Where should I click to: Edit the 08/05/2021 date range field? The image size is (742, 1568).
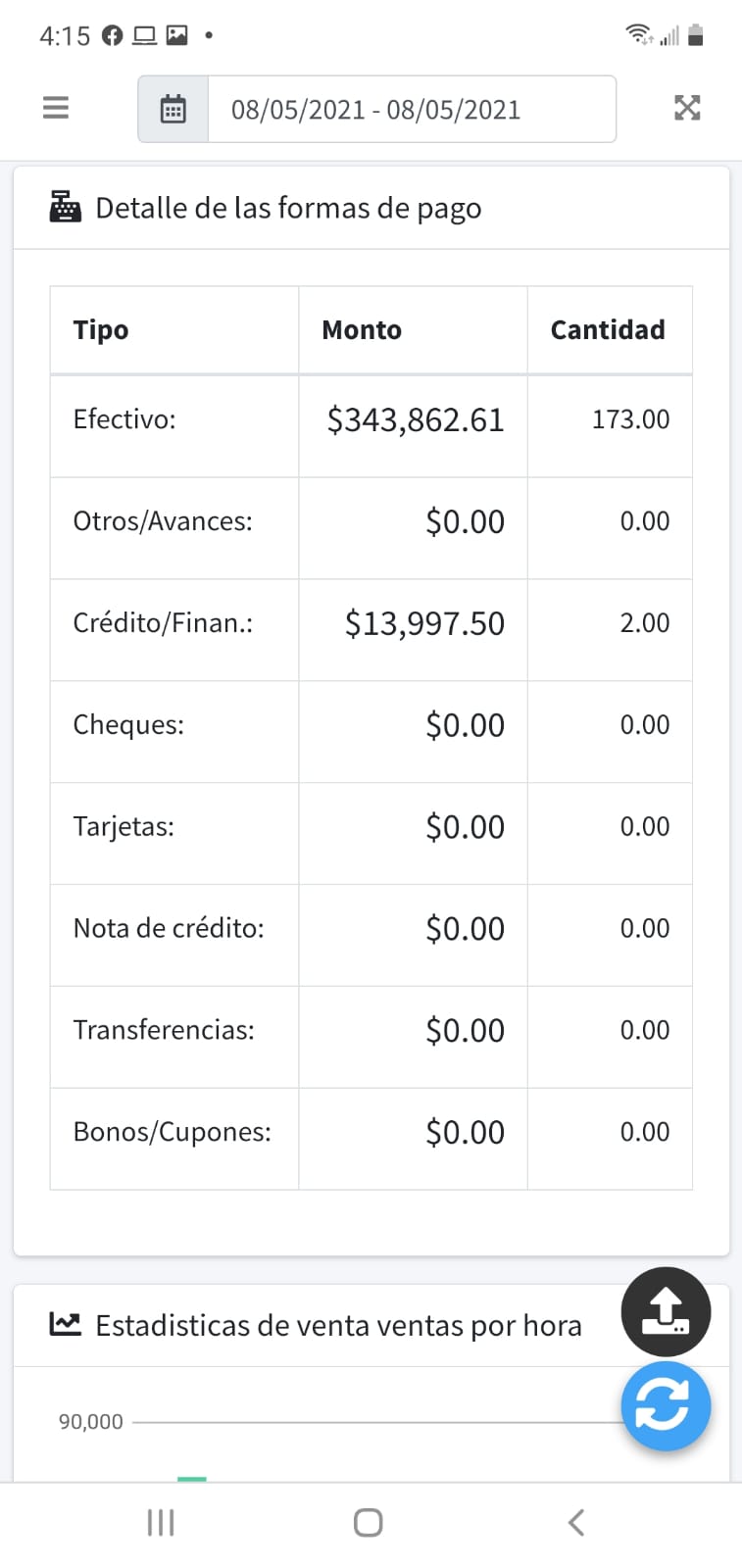[x=412, y=109]
